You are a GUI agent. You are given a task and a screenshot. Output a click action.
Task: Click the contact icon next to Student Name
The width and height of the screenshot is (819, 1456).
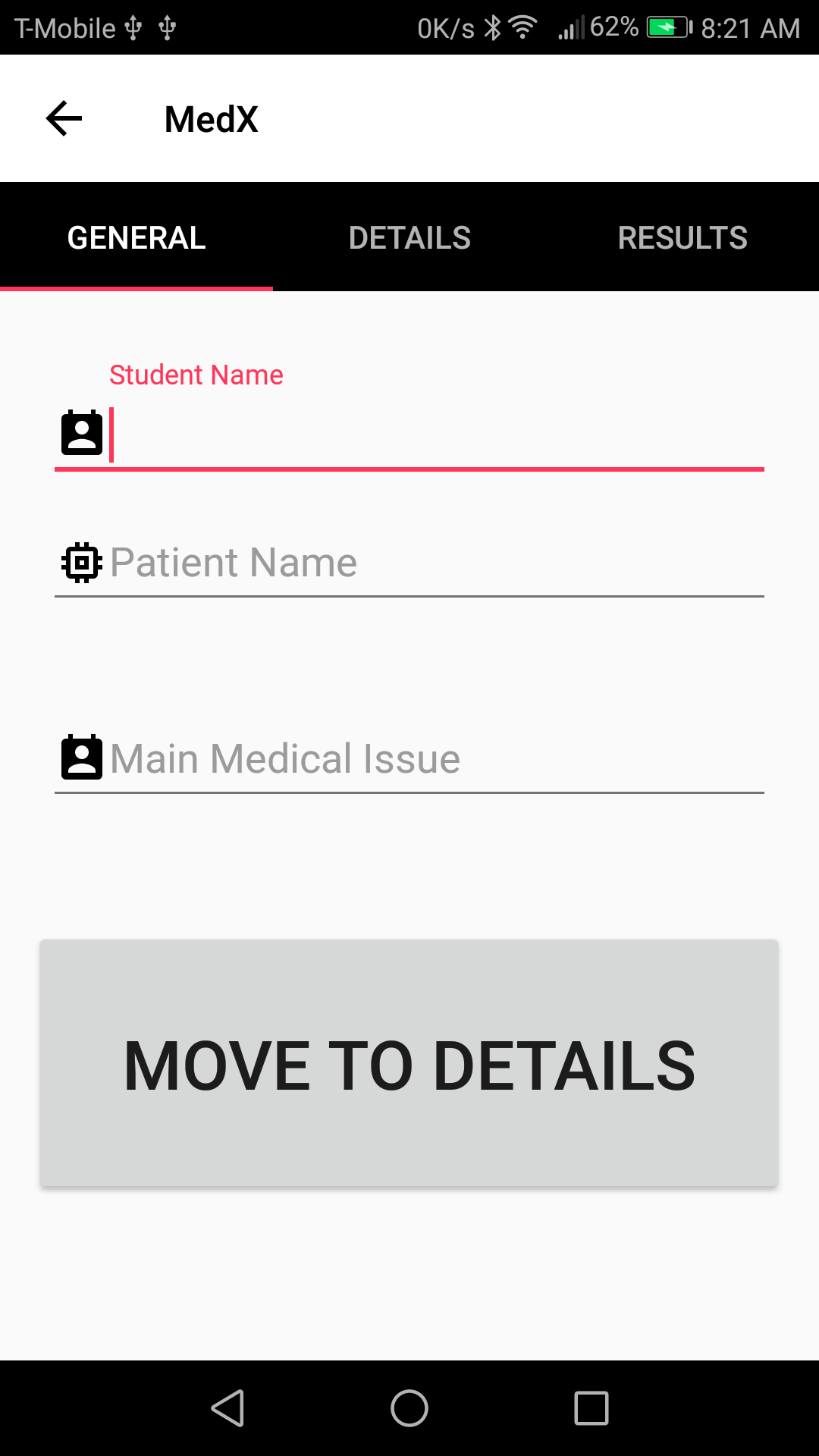[80, 432]
